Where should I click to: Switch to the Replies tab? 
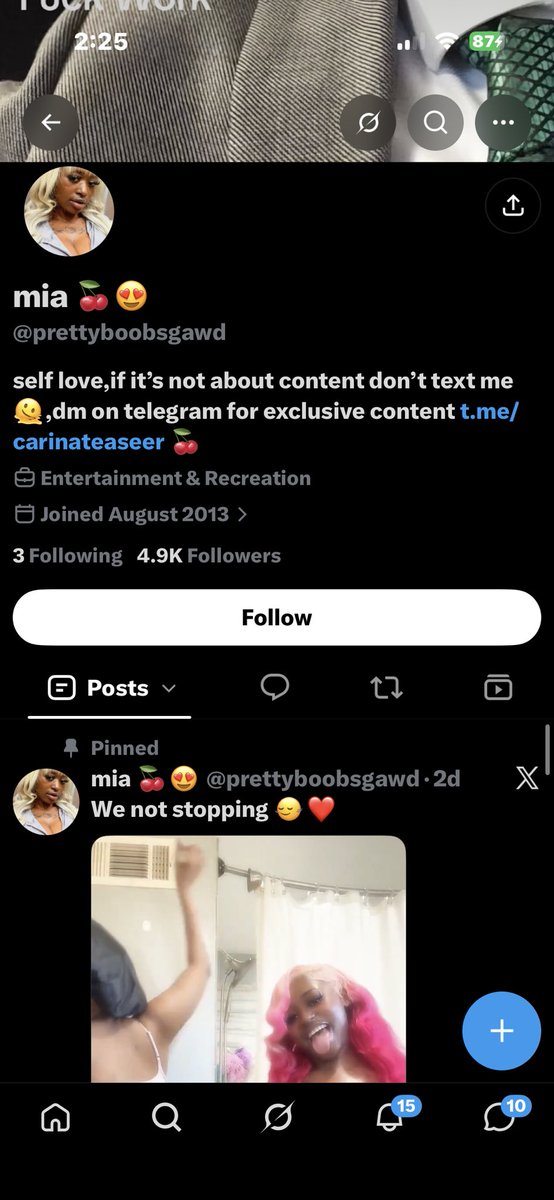(275, 687)
